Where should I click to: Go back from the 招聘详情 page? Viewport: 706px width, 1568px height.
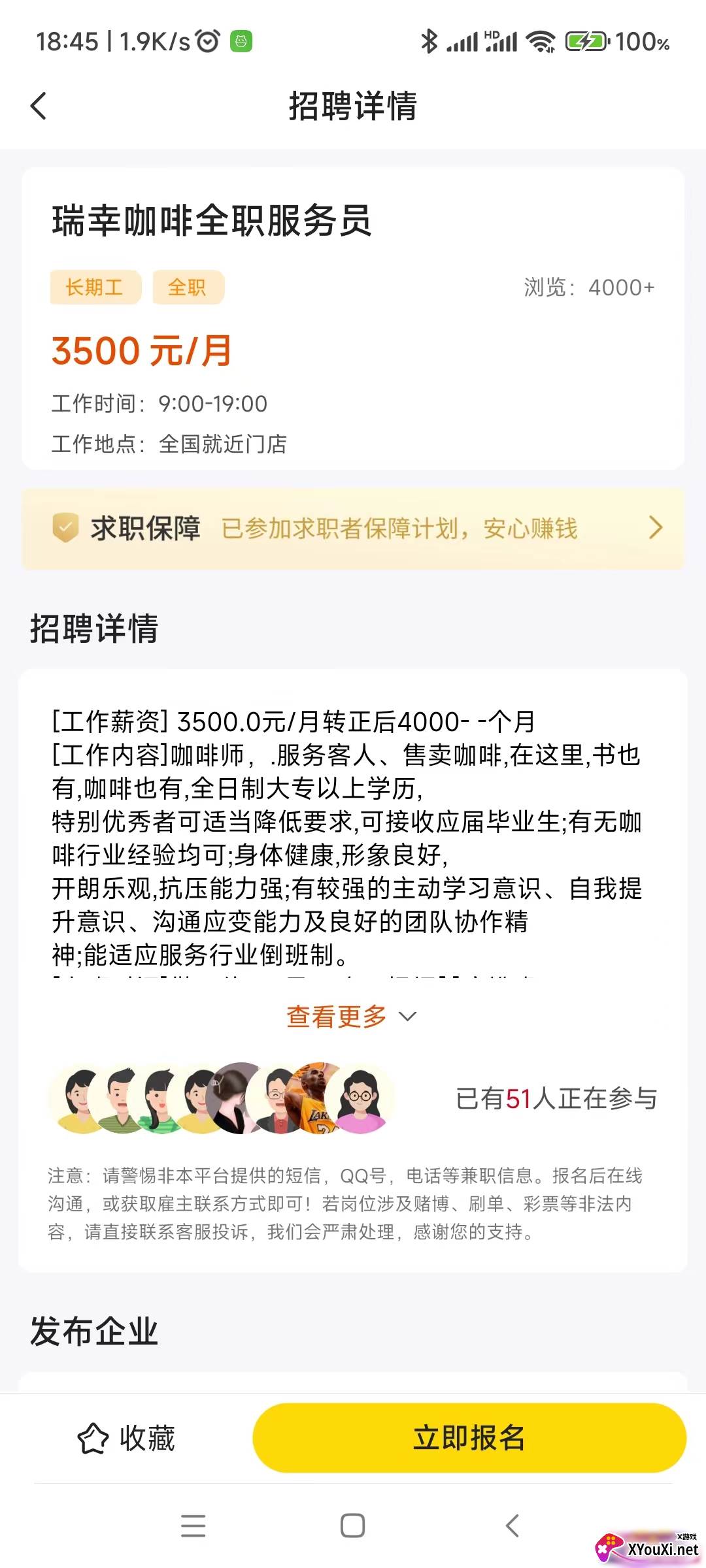click(x=39, y=106)
